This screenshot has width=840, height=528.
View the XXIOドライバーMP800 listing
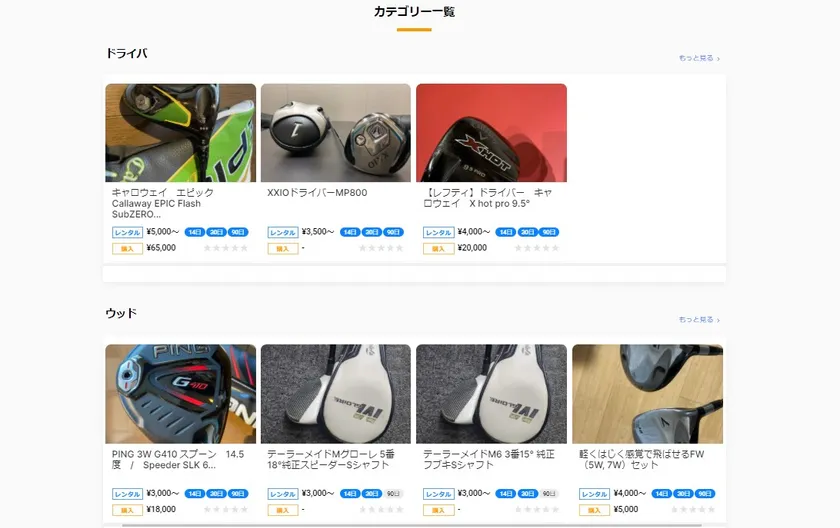click(x=336, y=134)
